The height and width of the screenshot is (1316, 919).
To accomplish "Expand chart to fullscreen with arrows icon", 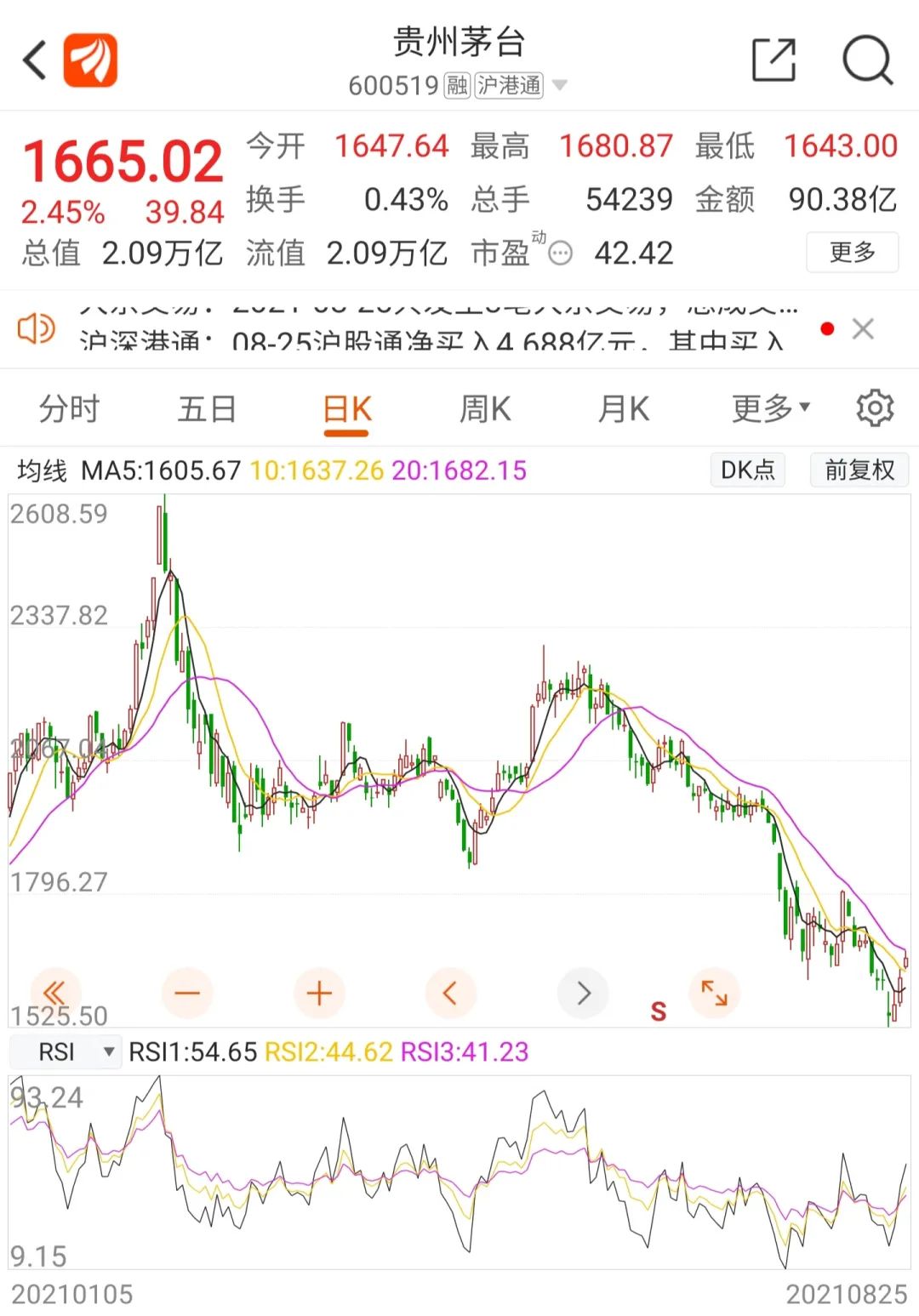I will click(x=715, y=993).
